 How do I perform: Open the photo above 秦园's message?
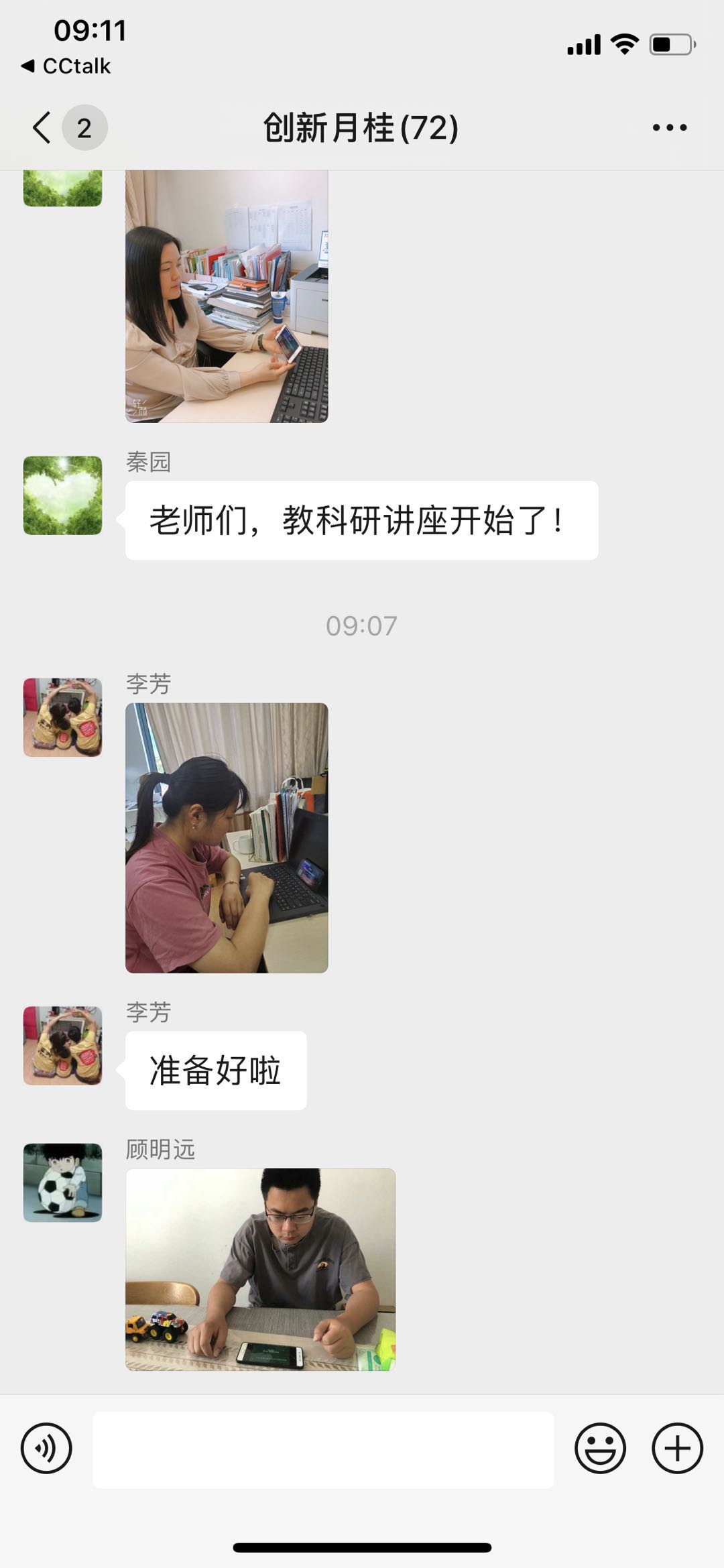[x=227, y=296]
